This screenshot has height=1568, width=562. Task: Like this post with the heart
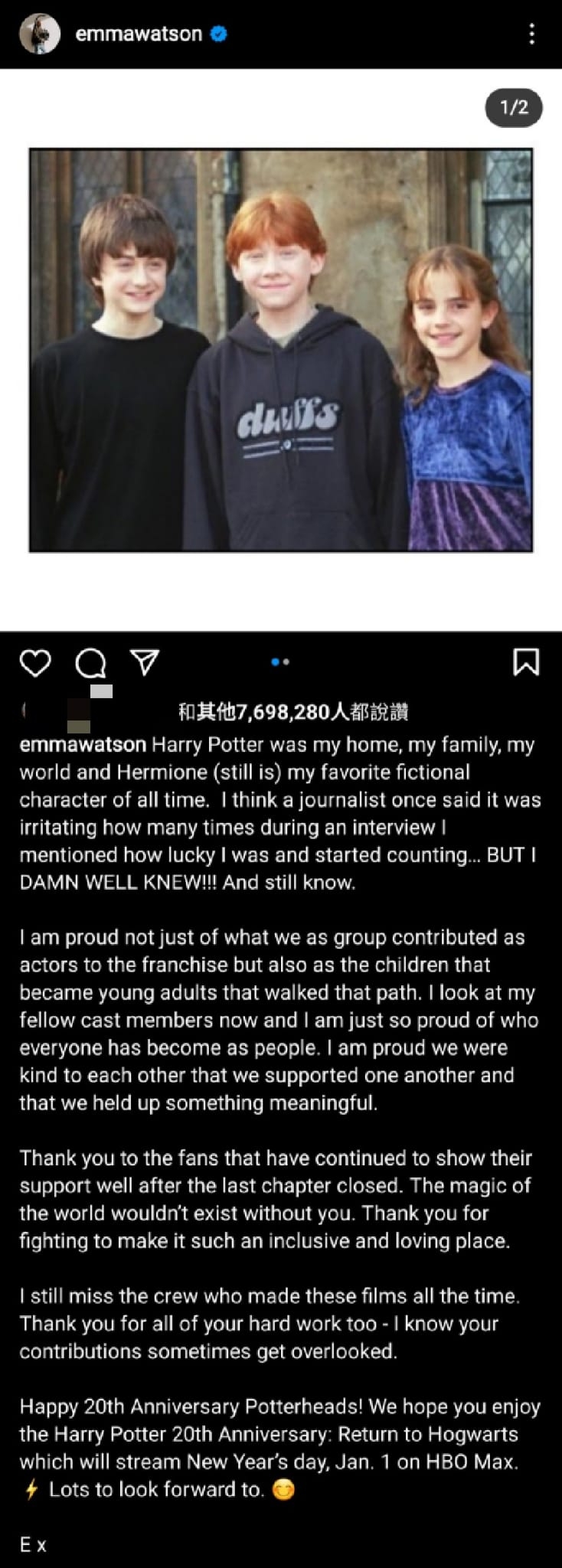[34, 663]
